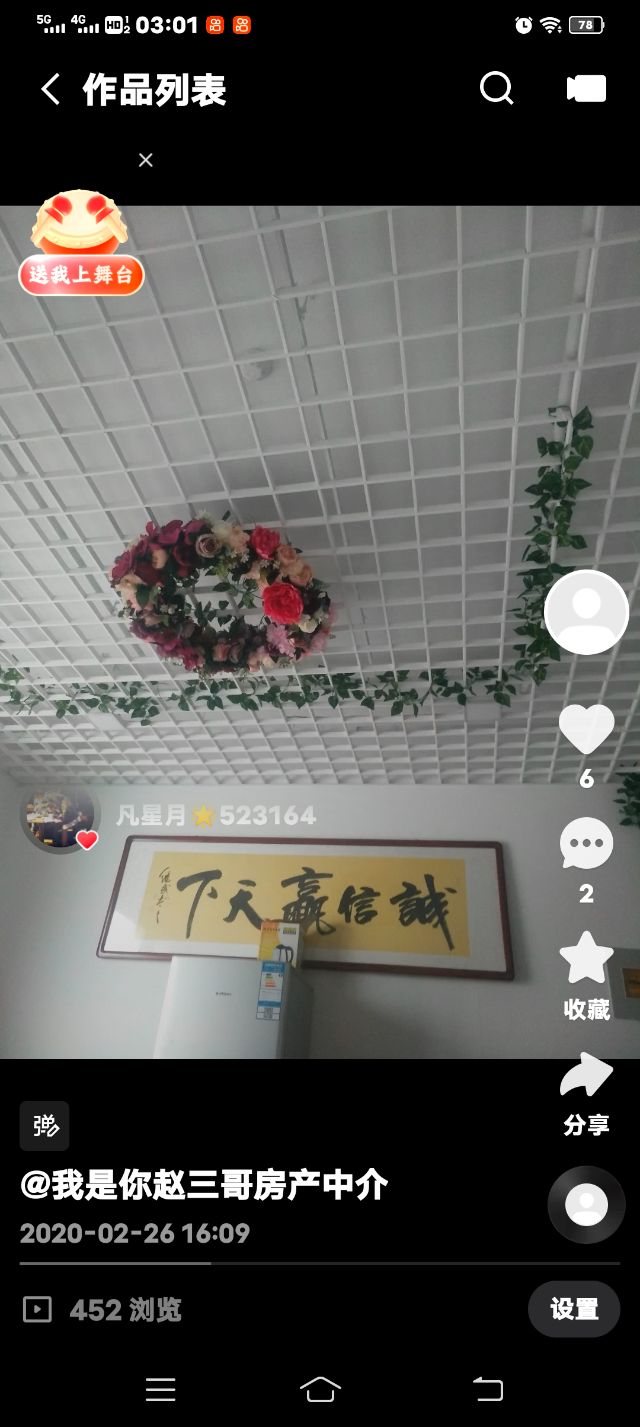The height and width of the screenshot is (1427, 640).
Task: Dismiss the 送我上舞台 floating badge
Action: click(146, 160)
